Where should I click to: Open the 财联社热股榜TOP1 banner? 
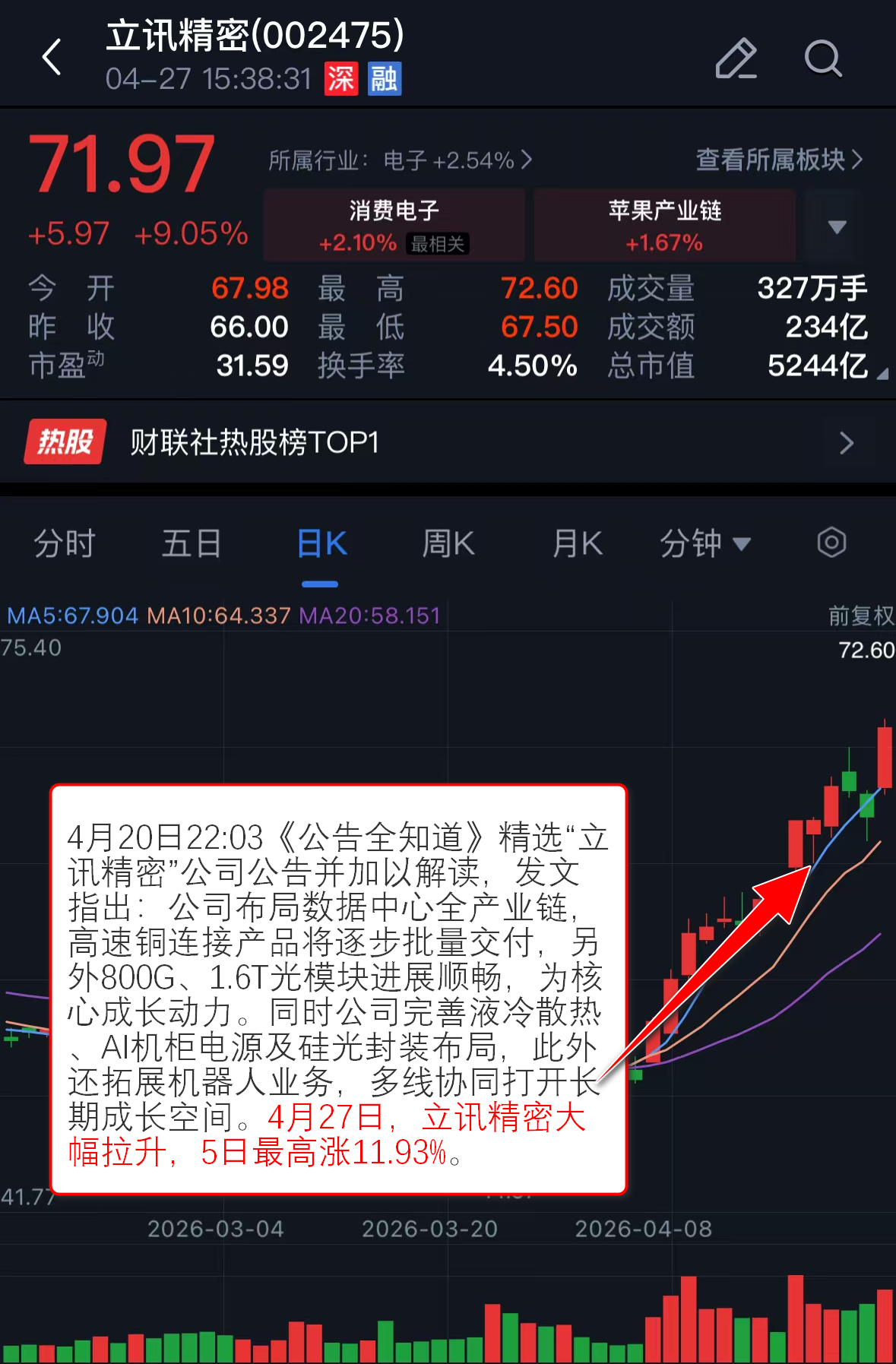click(x=448, y=442)
